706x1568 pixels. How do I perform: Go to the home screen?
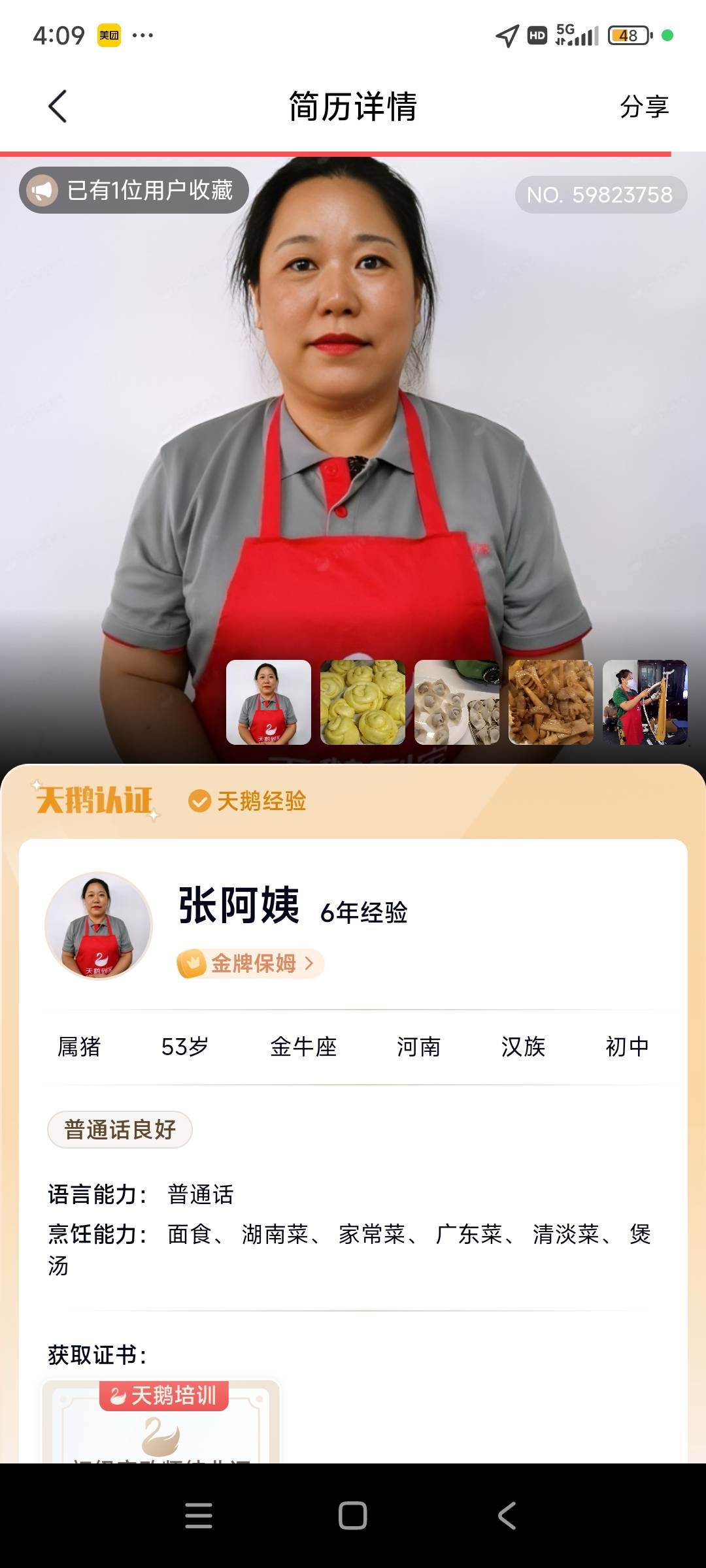[x=353, y=1516]
